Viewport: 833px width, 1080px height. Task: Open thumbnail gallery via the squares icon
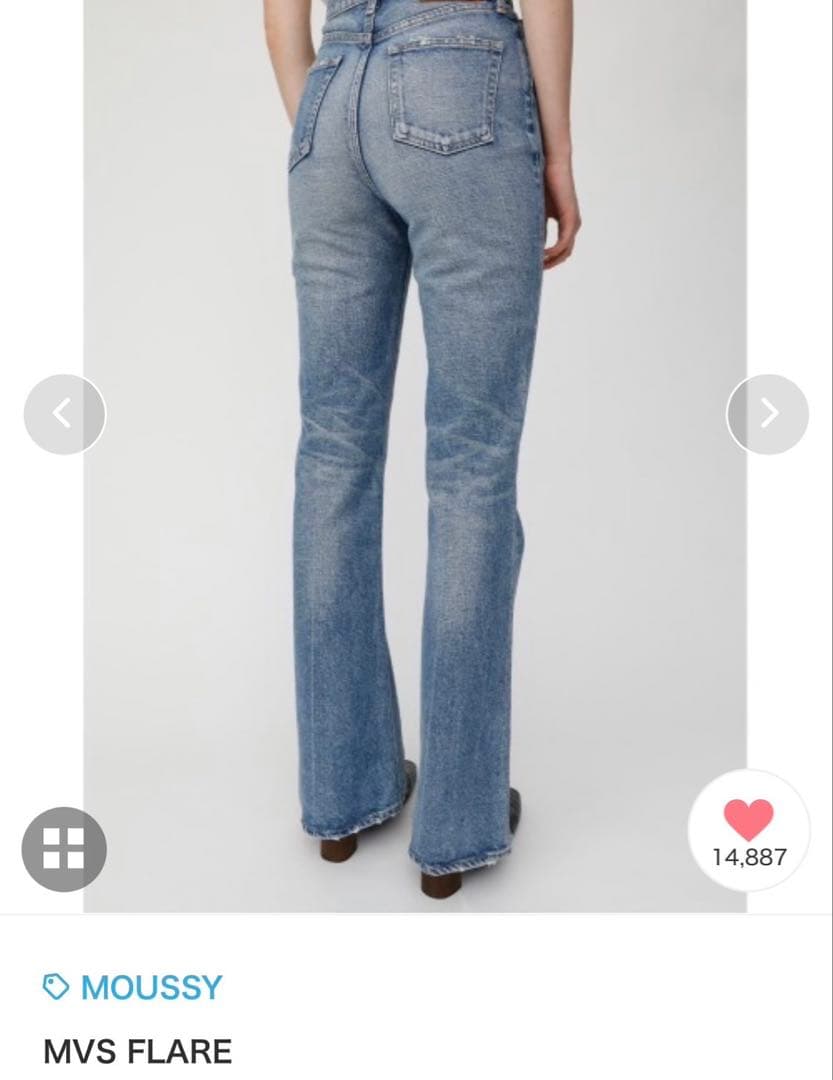pos(64,848)
